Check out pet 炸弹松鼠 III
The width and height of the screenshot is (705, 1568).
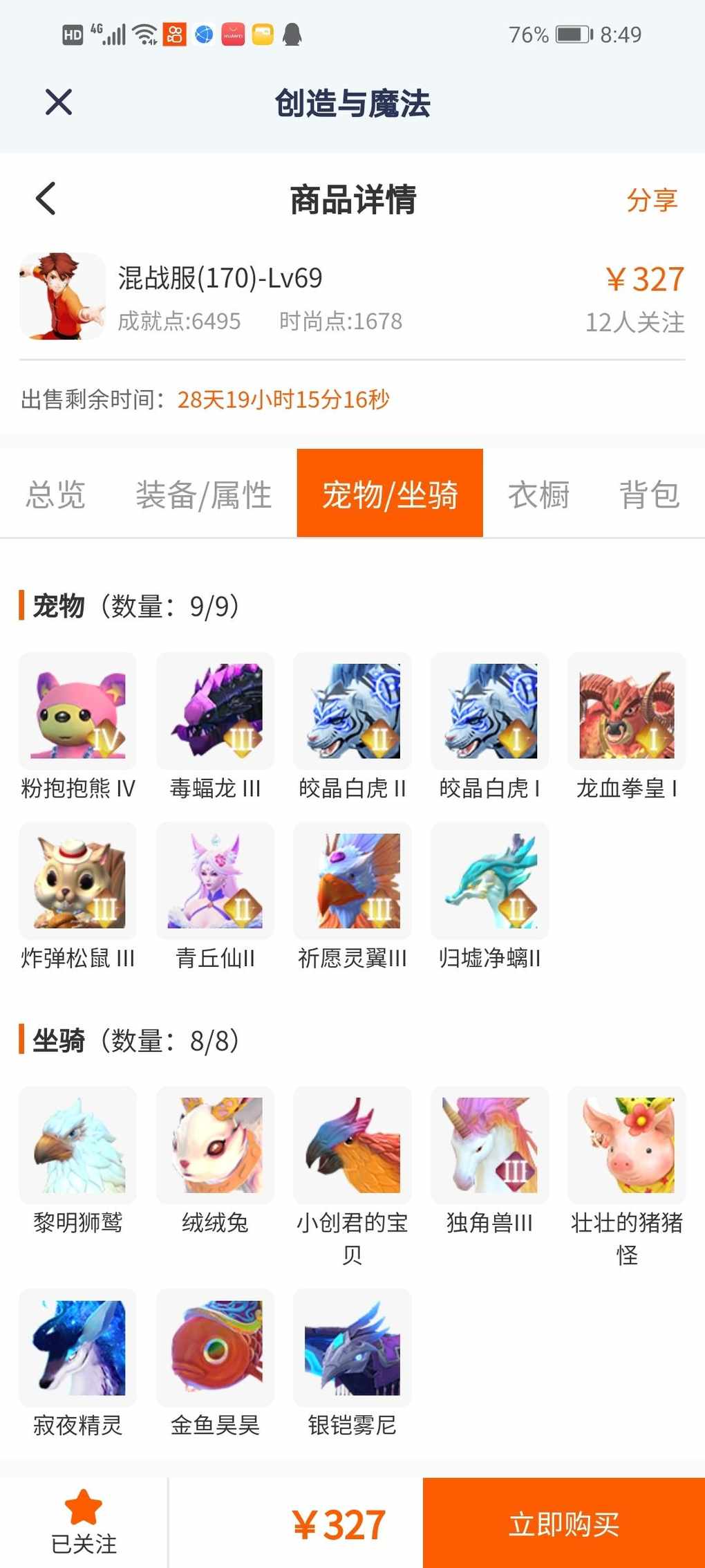(78, 881)
